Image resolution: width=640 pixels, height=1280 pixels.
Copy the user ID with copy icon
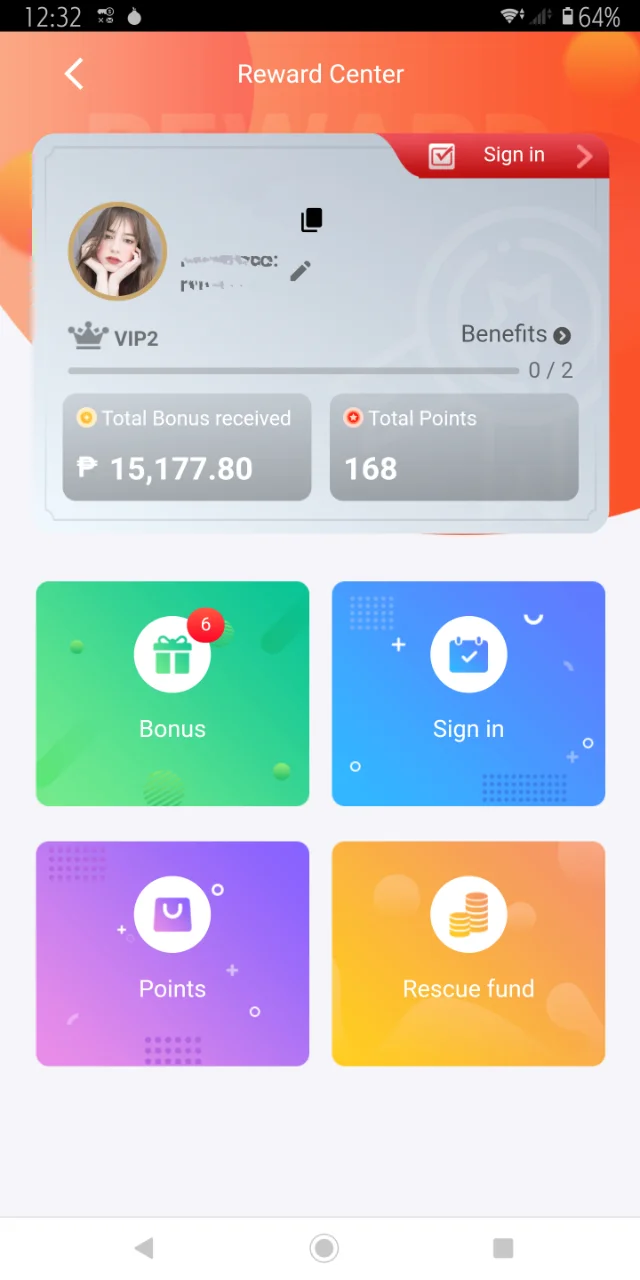pos(312,220)
